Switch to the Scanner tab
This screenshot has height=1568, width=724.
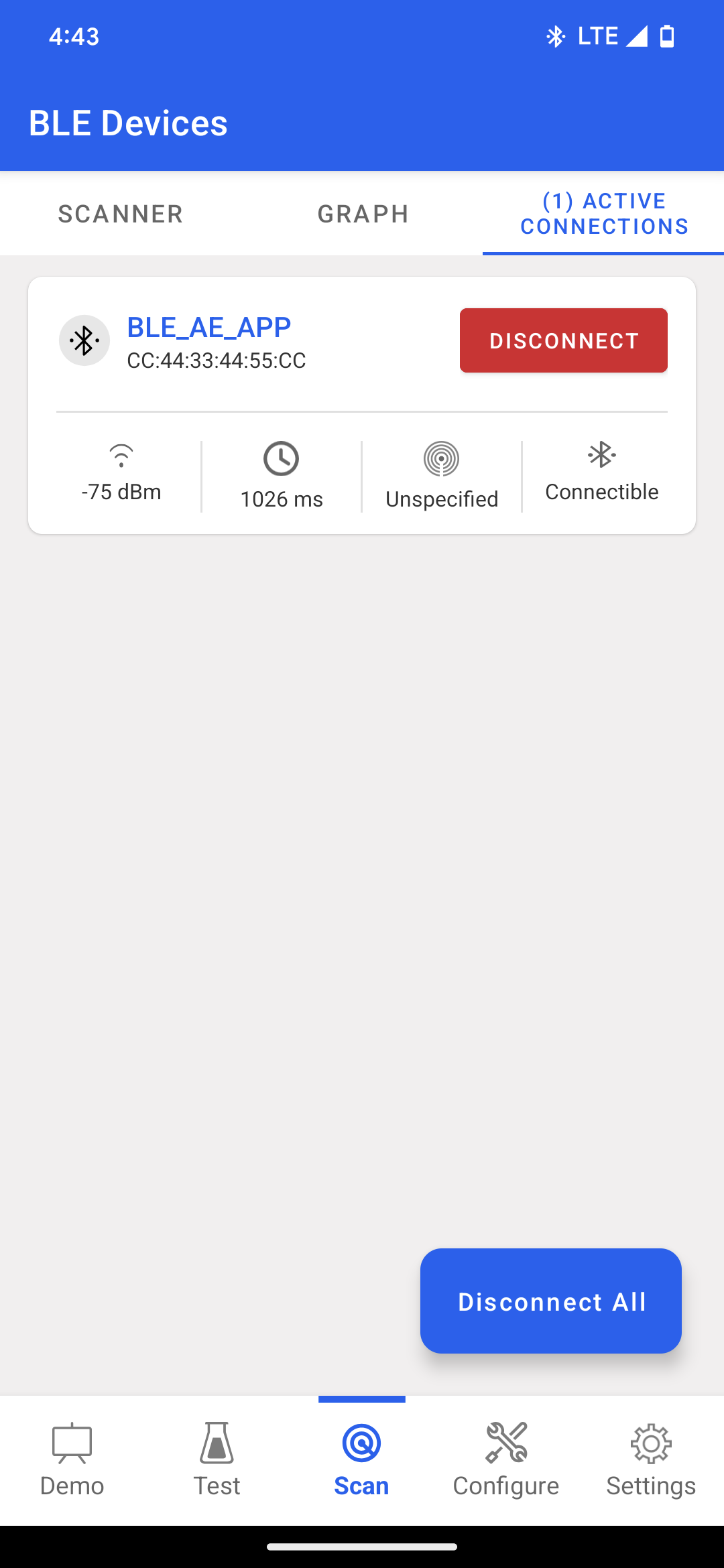point(121,214)
